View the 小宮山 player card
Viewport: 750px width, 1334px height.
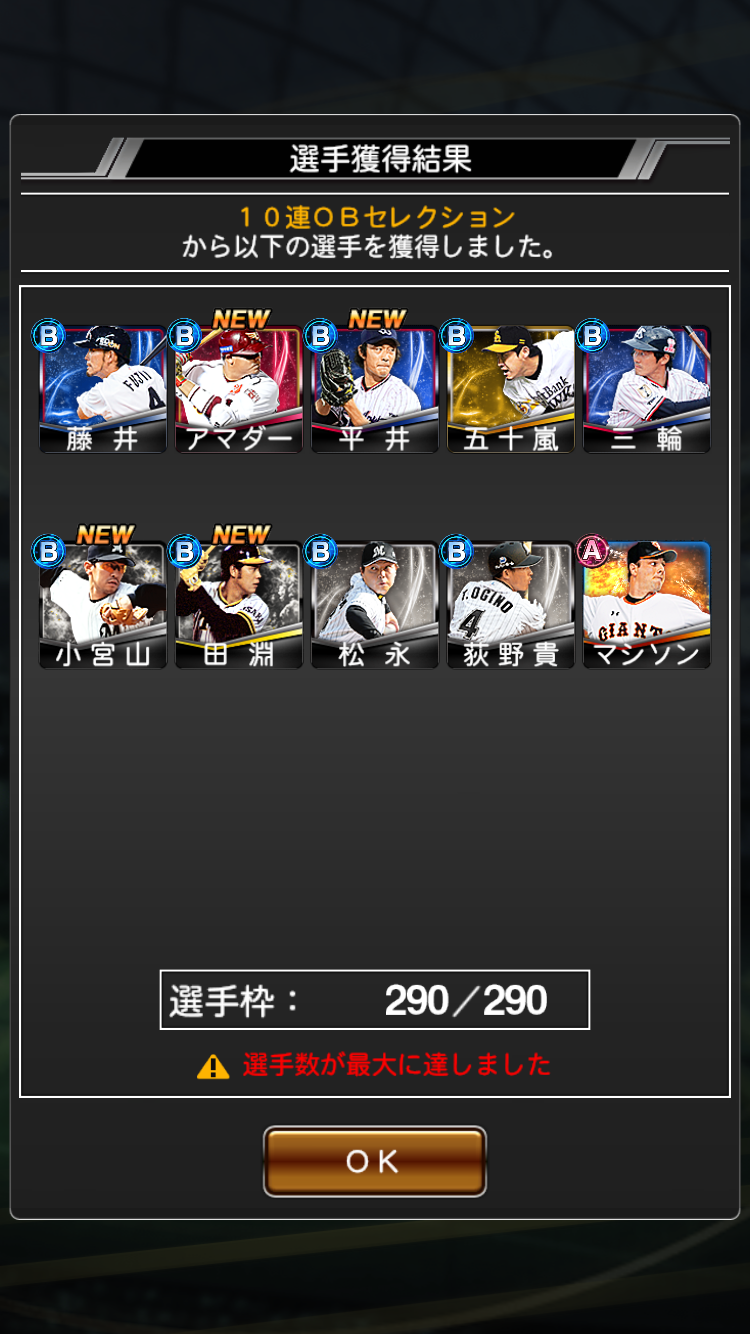click(x=103, y=604)
